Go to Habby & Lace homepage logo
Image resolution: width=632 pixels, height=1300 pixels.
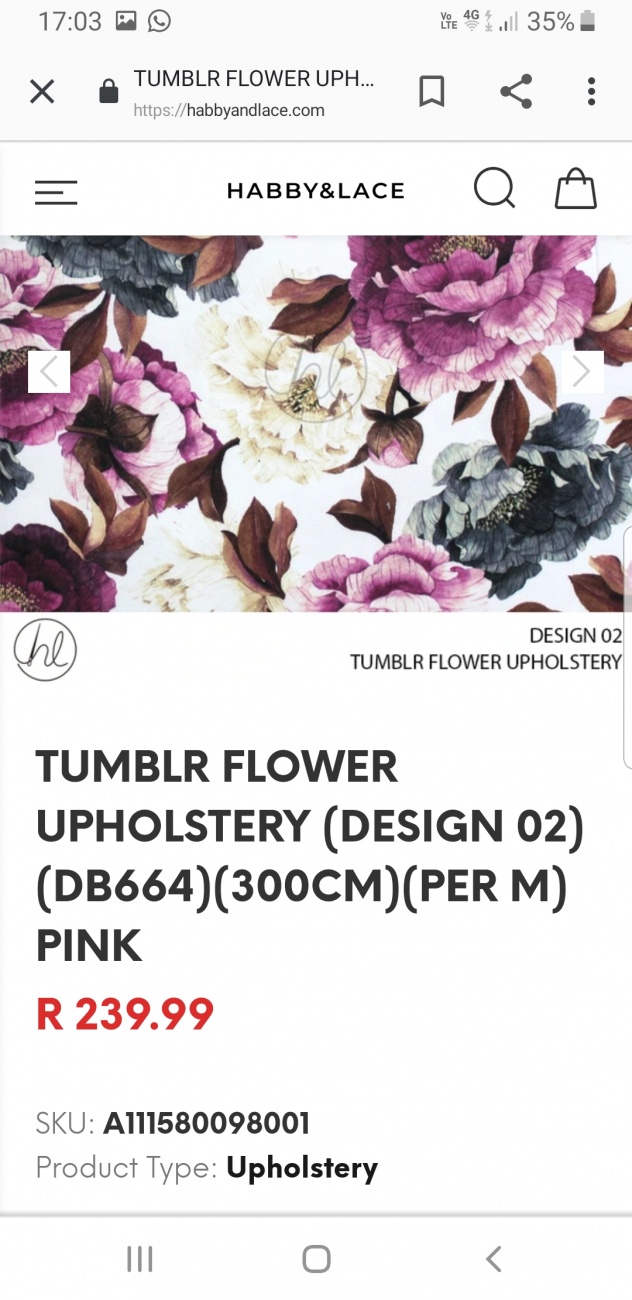click(x=316, y=191)
